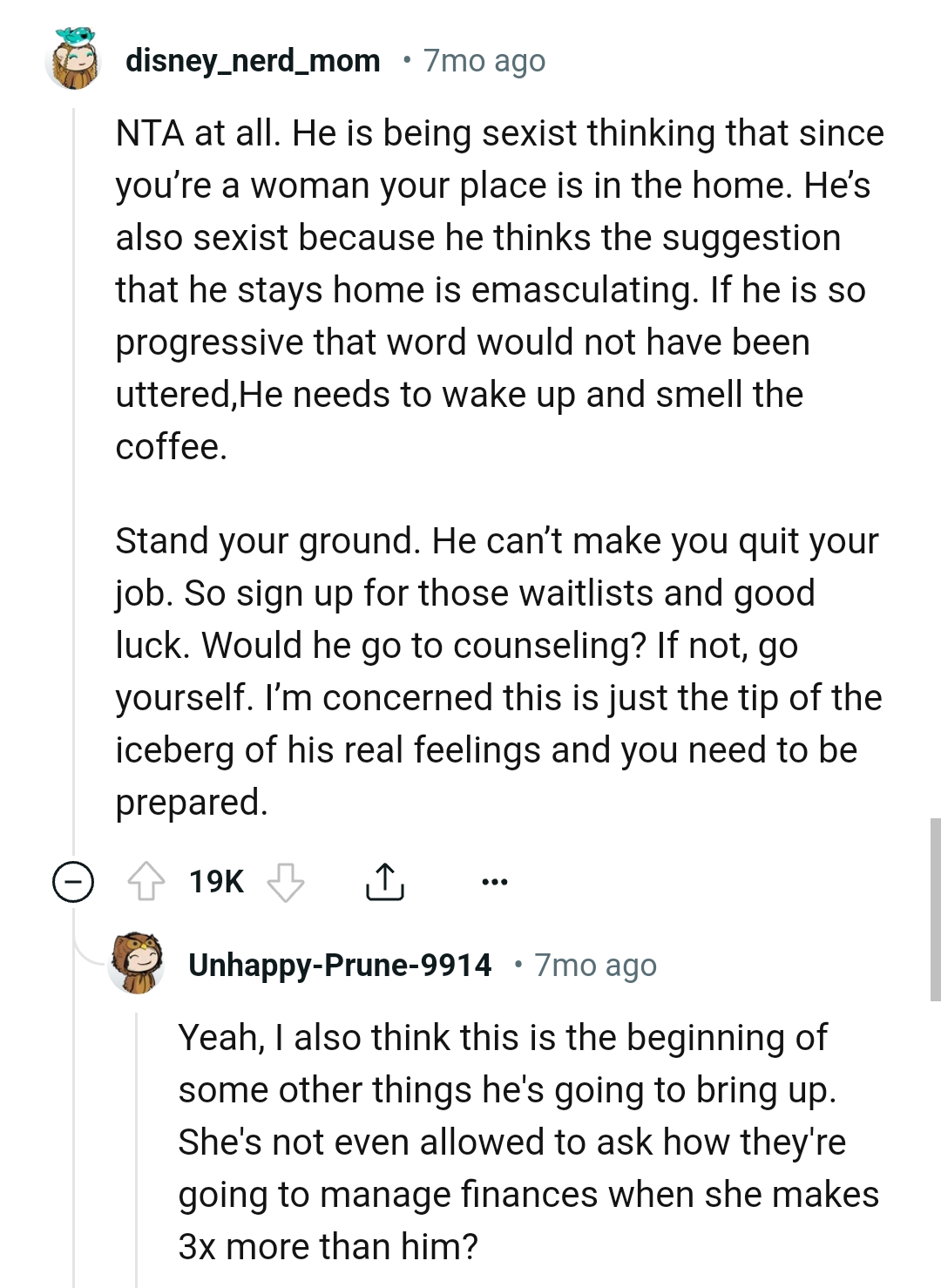The image size is (941, 1288).
Task: Click the 7mo ago timestamp on the top comment
Action: [x=483, y=59]
